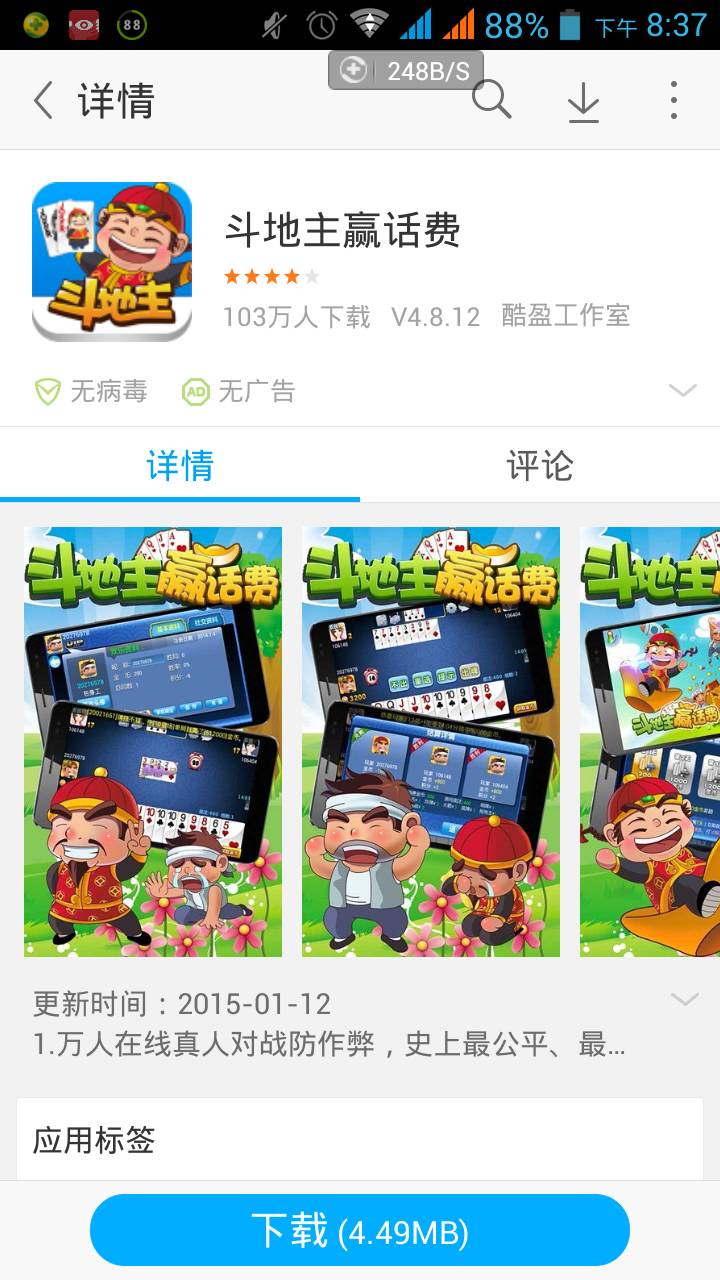View the second game screenshot
The height and width of the screenshot is (1280, 720).
tap(431, 742)
